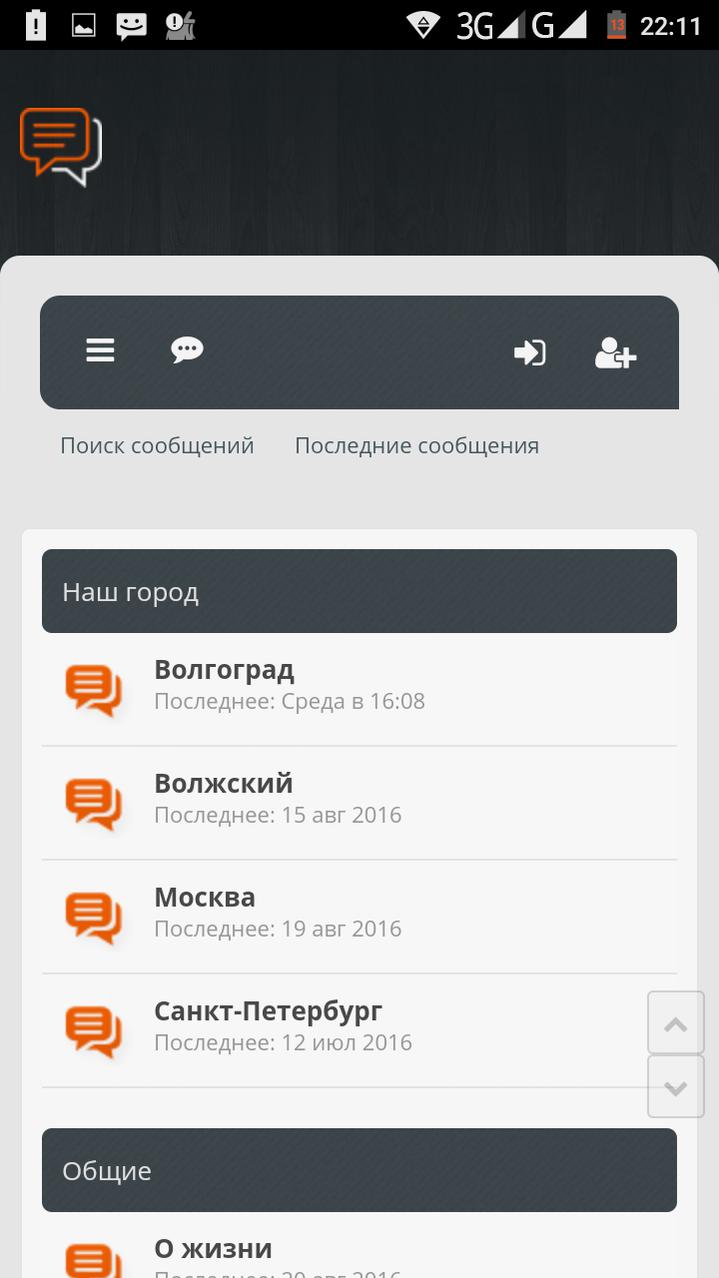Open the hamburger navigation menu
This screenshot has height=1278, width=719.
point(100,351)
